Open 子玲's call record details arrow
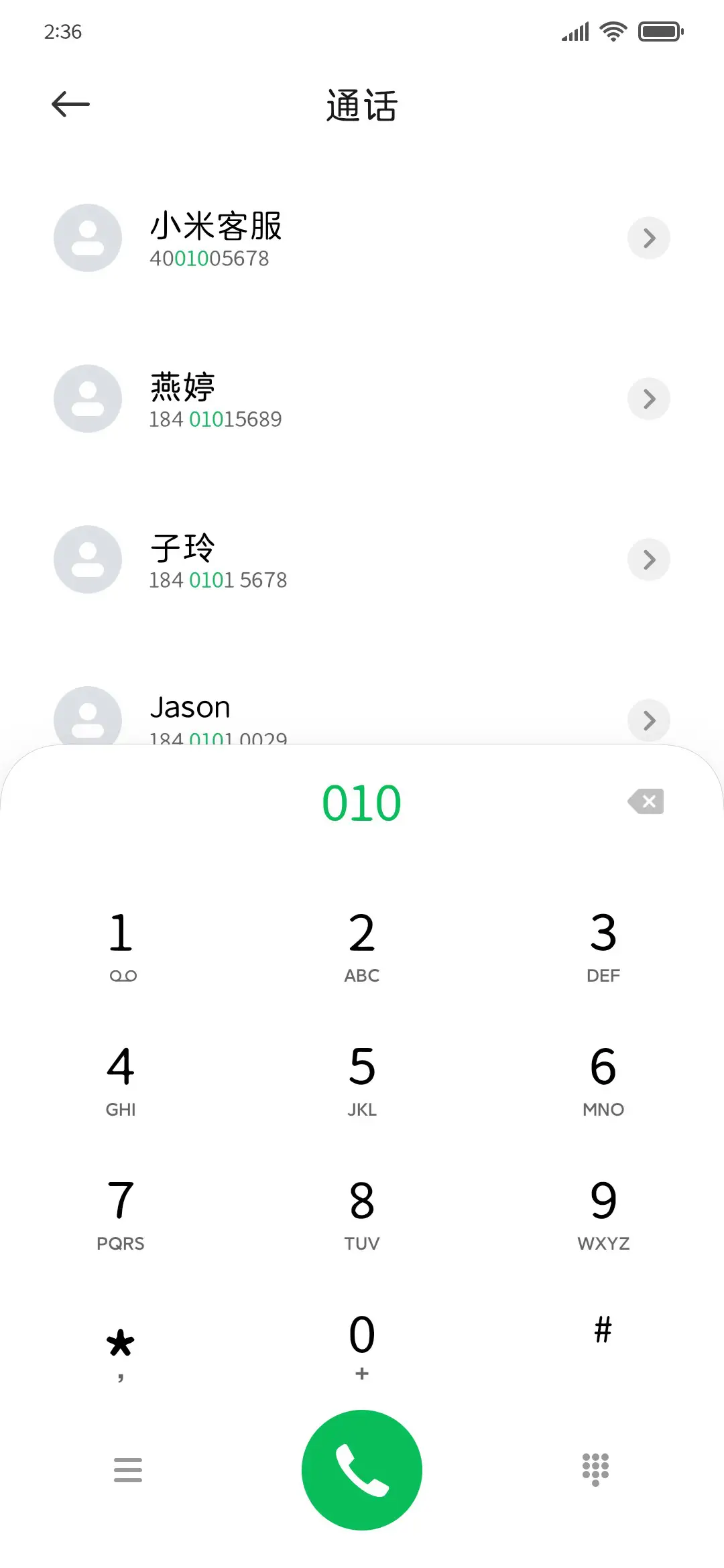The height and width of the screenshot is (1568, 724). click(648, 560)
